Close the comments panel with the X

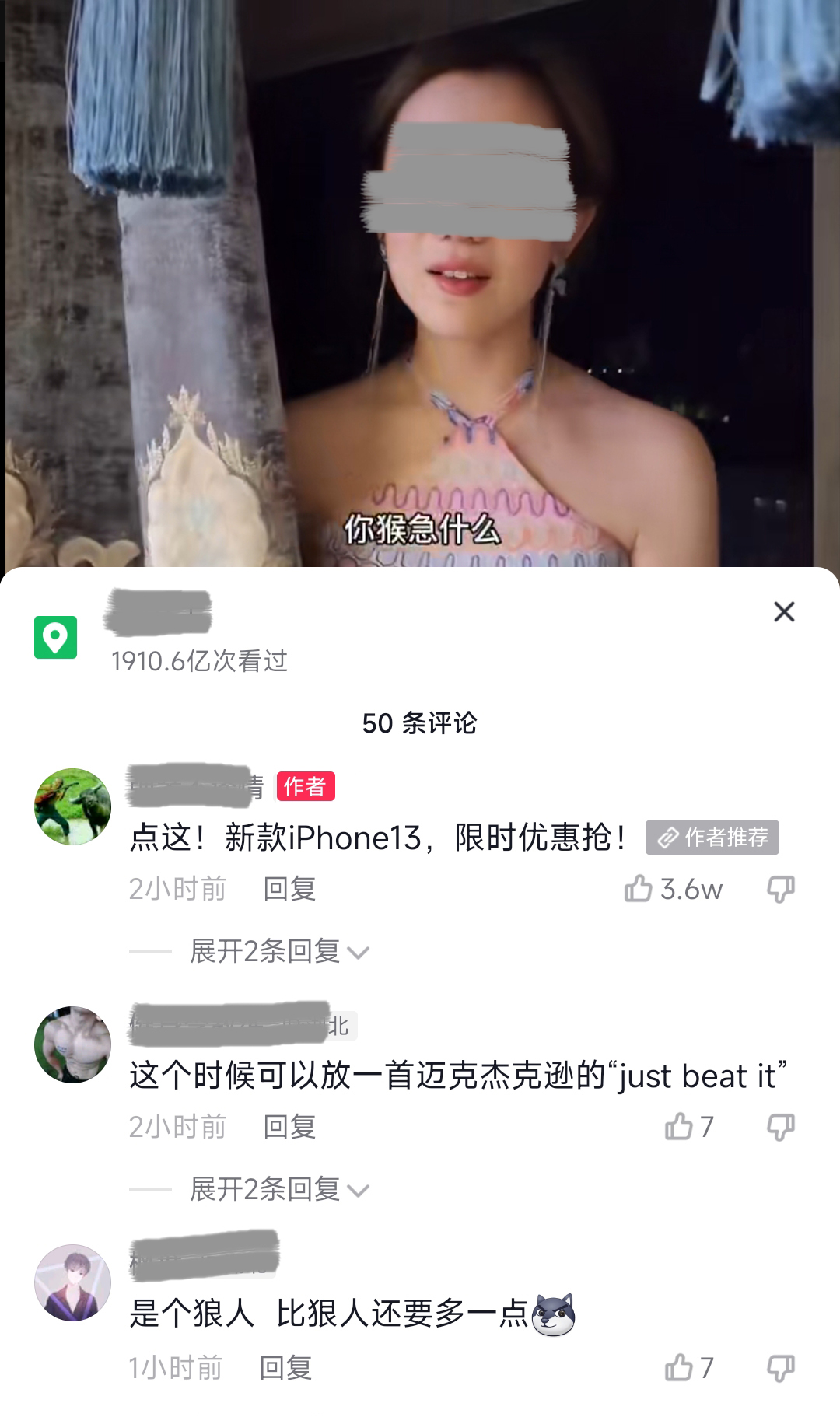tap(784, 612)
